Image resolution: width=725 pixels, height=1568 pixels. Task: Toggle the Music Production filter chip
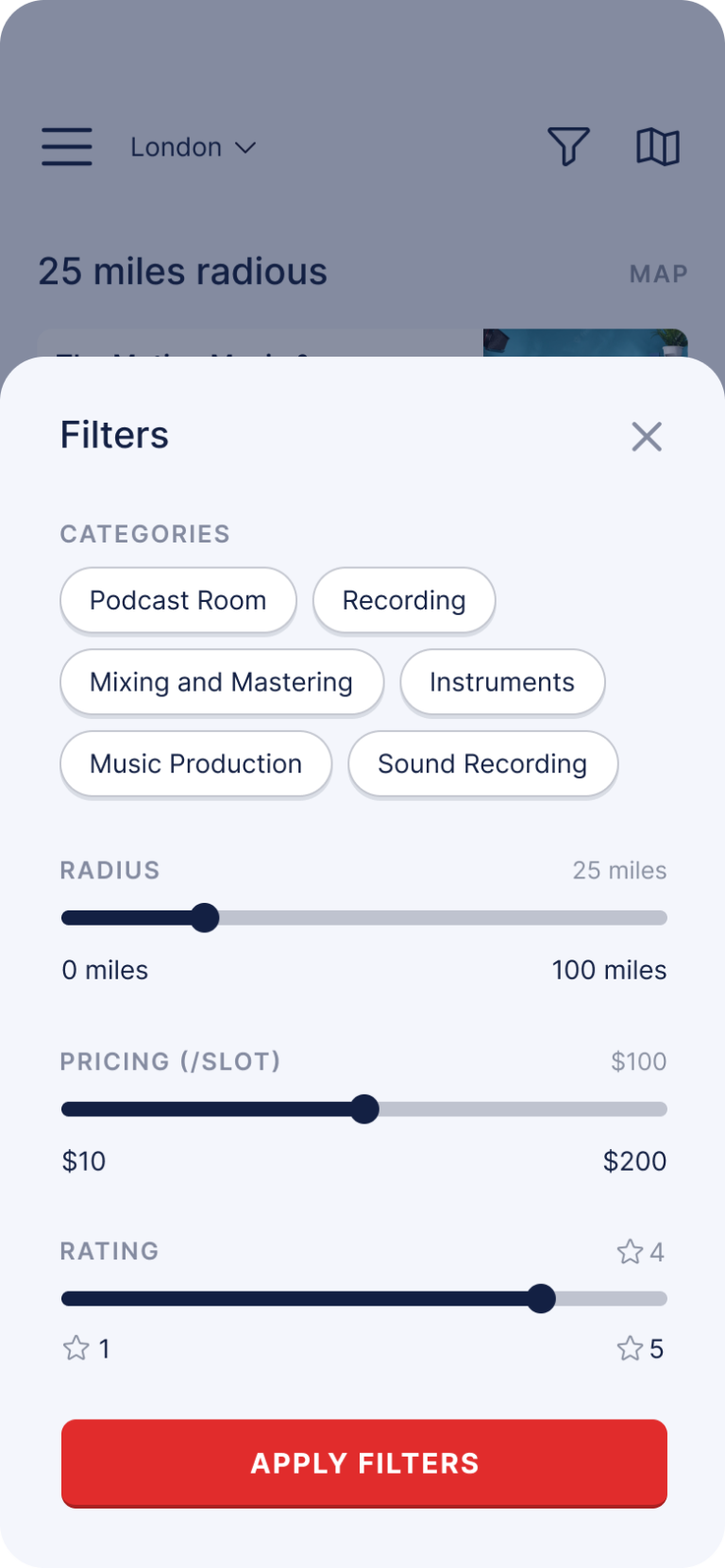point(195,764)
